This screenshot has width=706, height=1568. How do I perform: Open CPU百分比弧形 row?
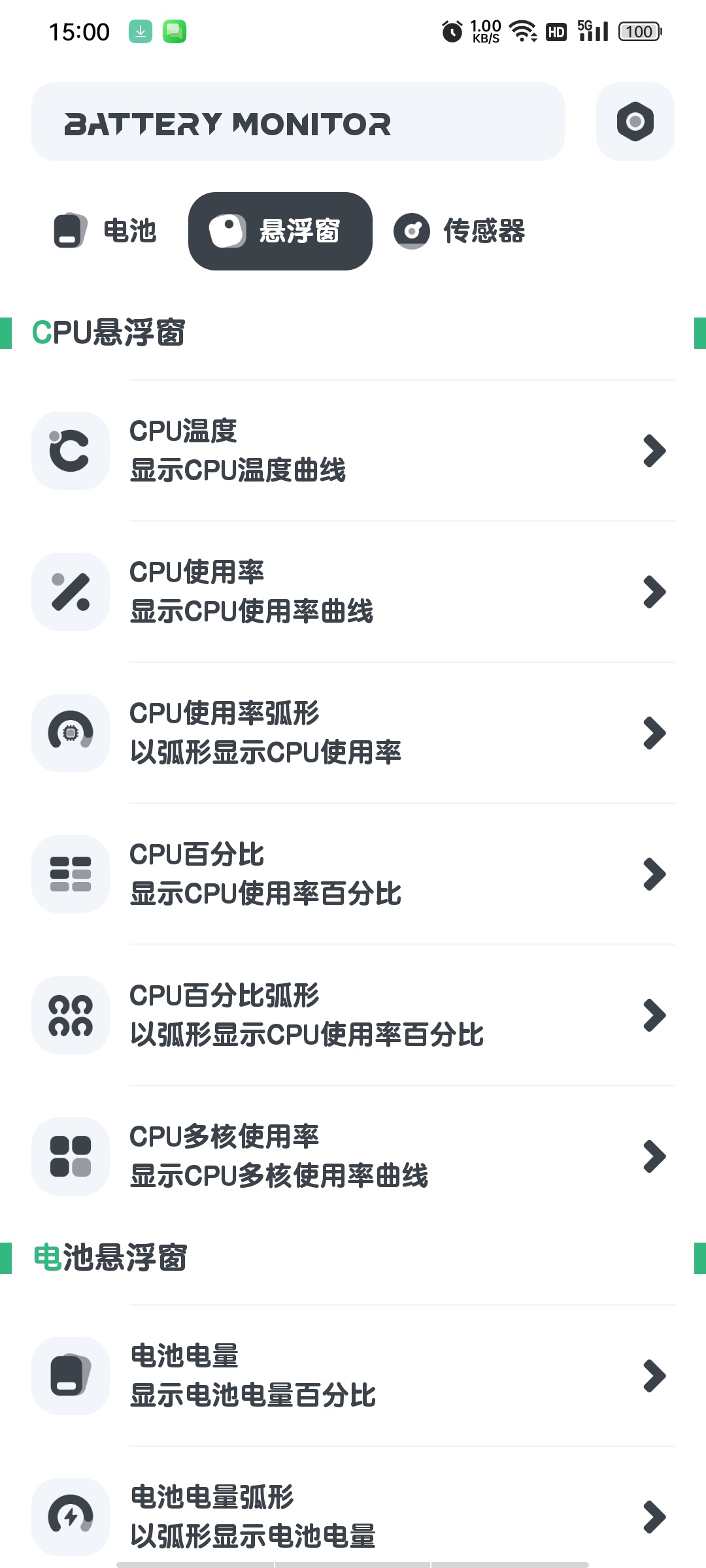coord(353,1015)
